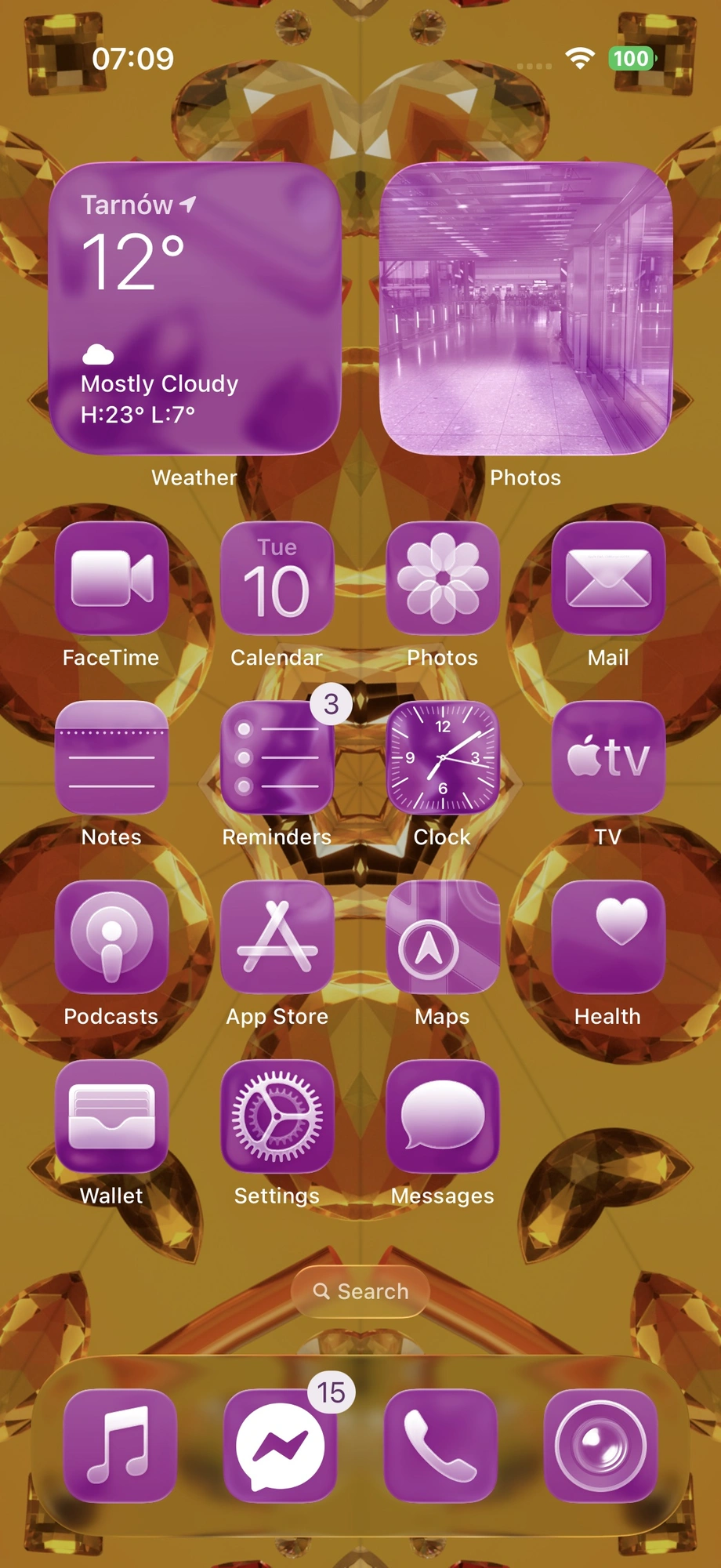This screenshot has height=1568, width=721.
Task: Launch the Apple TV app
Action: (608, 757)
